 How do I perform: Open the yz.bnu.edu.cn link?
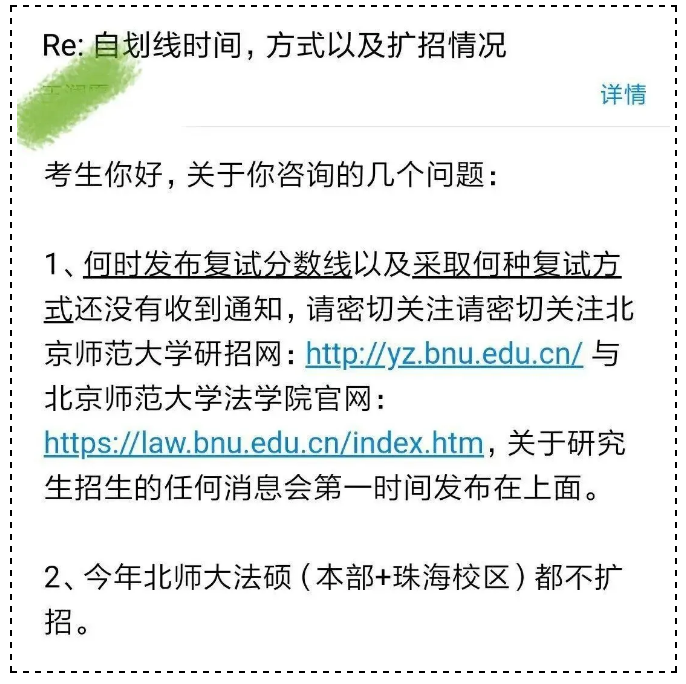[x=444, y=353]
